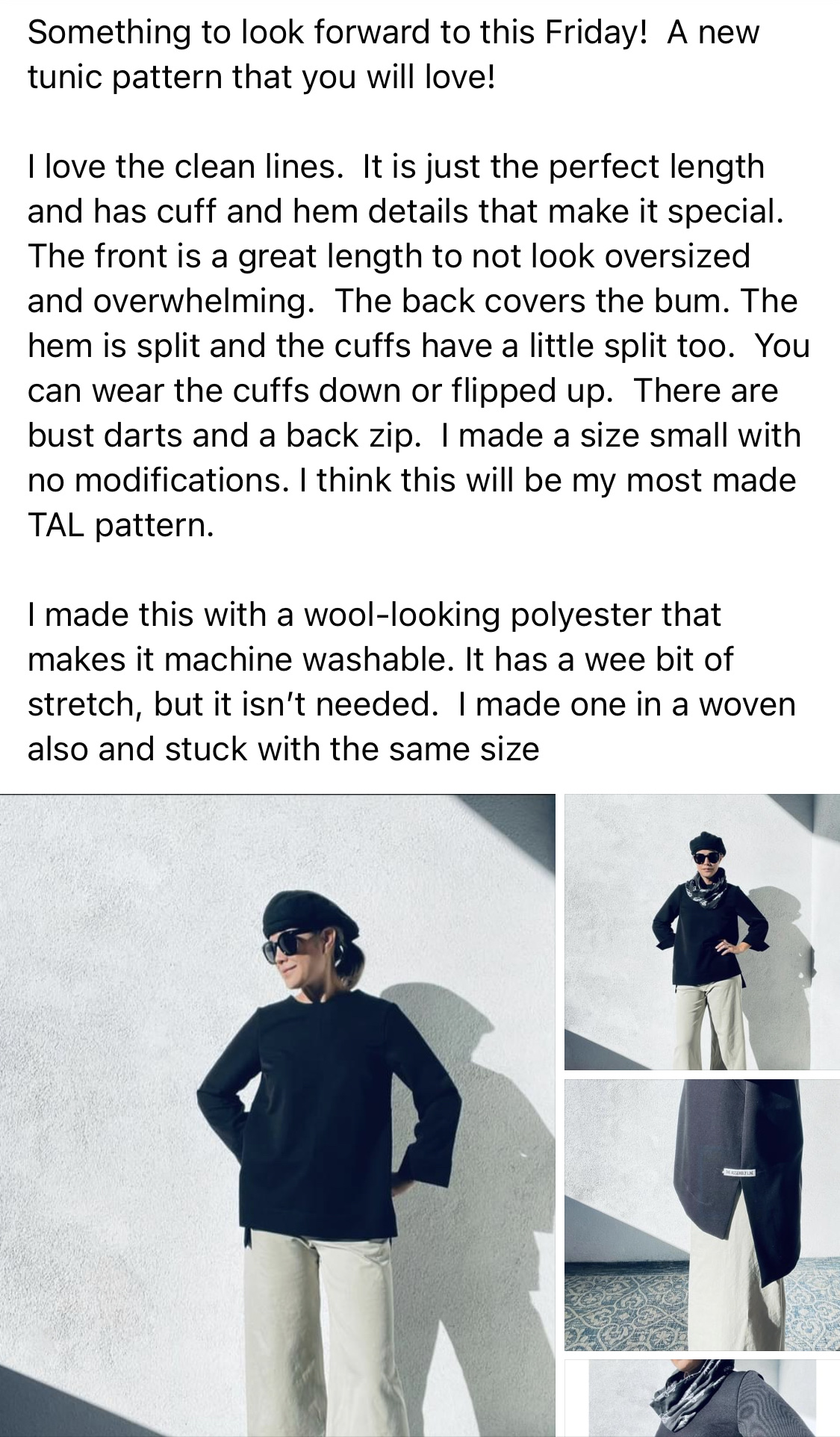Open the partly visible scarf close-up photo
This screenshot has width=840, height=1437.
pyautogui.click(x=702, y=1398)
